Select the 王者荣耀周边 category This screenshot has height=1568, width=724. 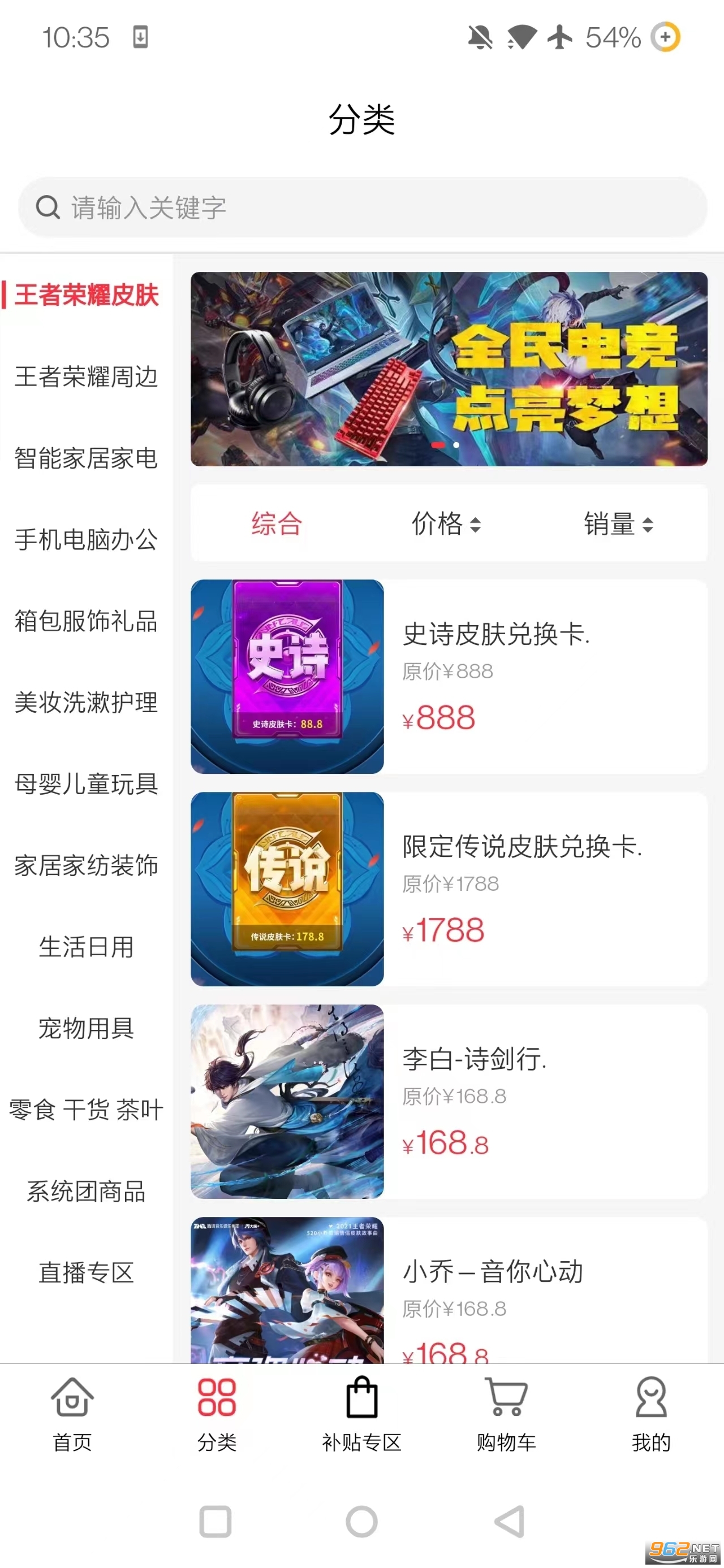pos(86,377)
